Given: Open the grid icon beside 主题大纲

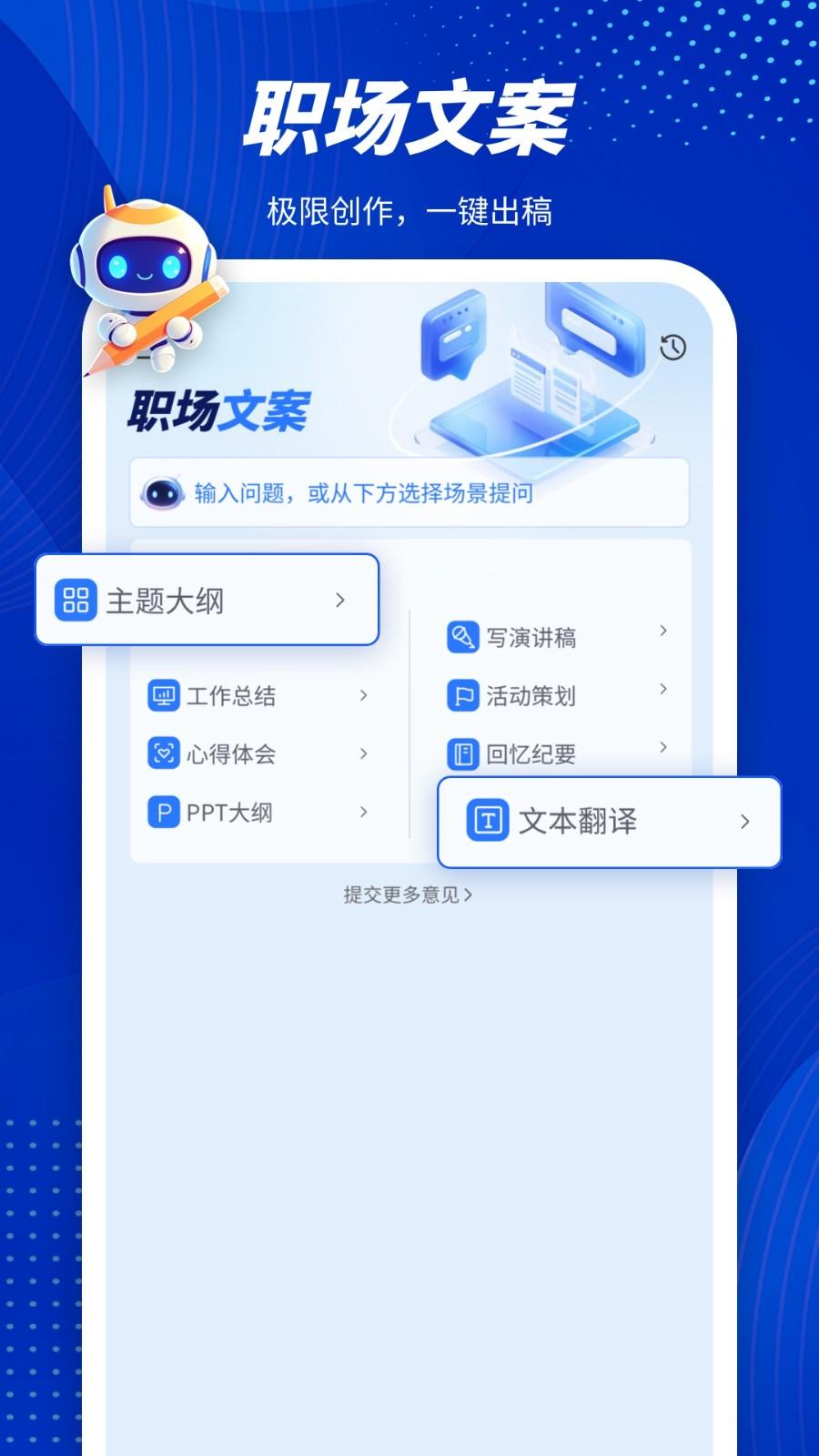Looking at the screenshot, I should click(x=77, y=601).
